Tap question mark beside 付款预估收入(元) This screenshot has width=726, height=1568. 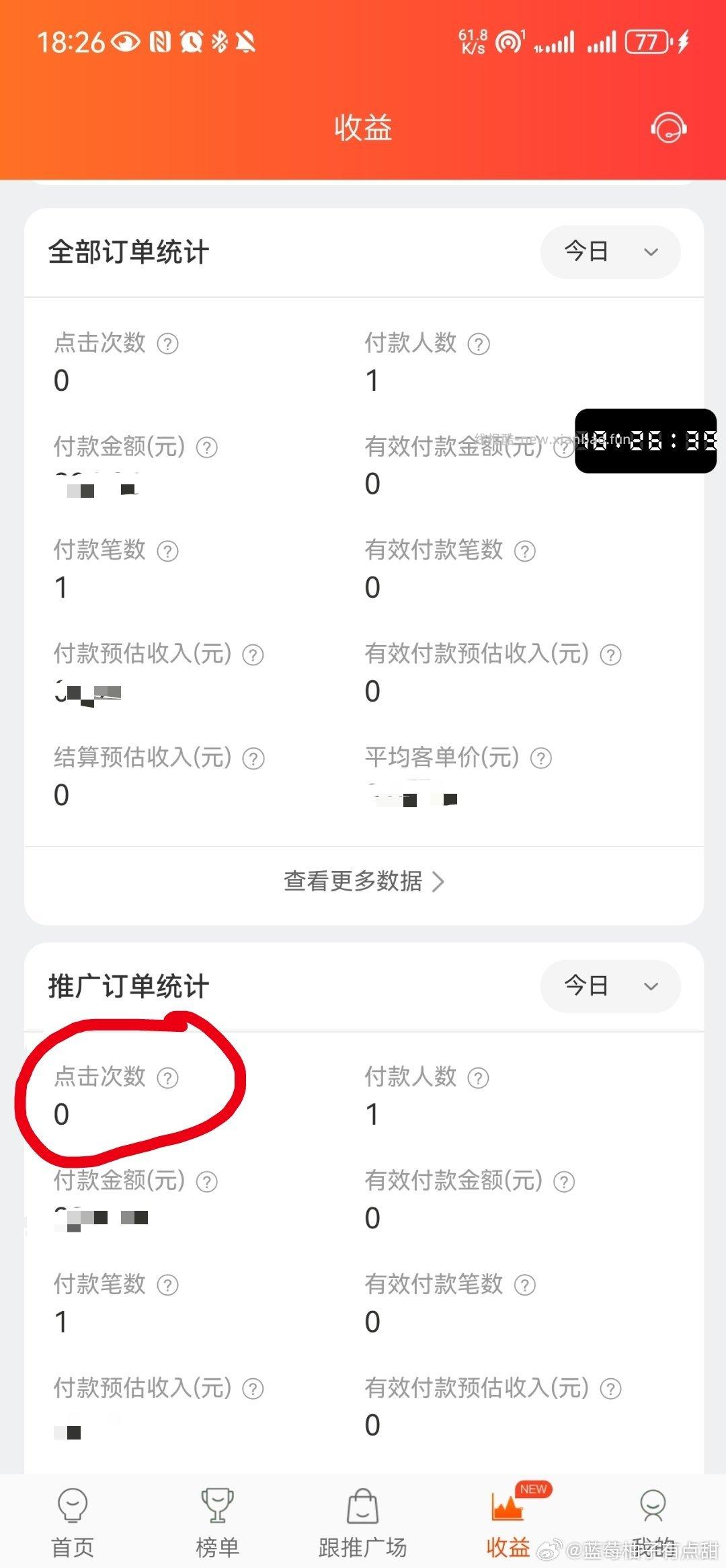click(254, 653)
